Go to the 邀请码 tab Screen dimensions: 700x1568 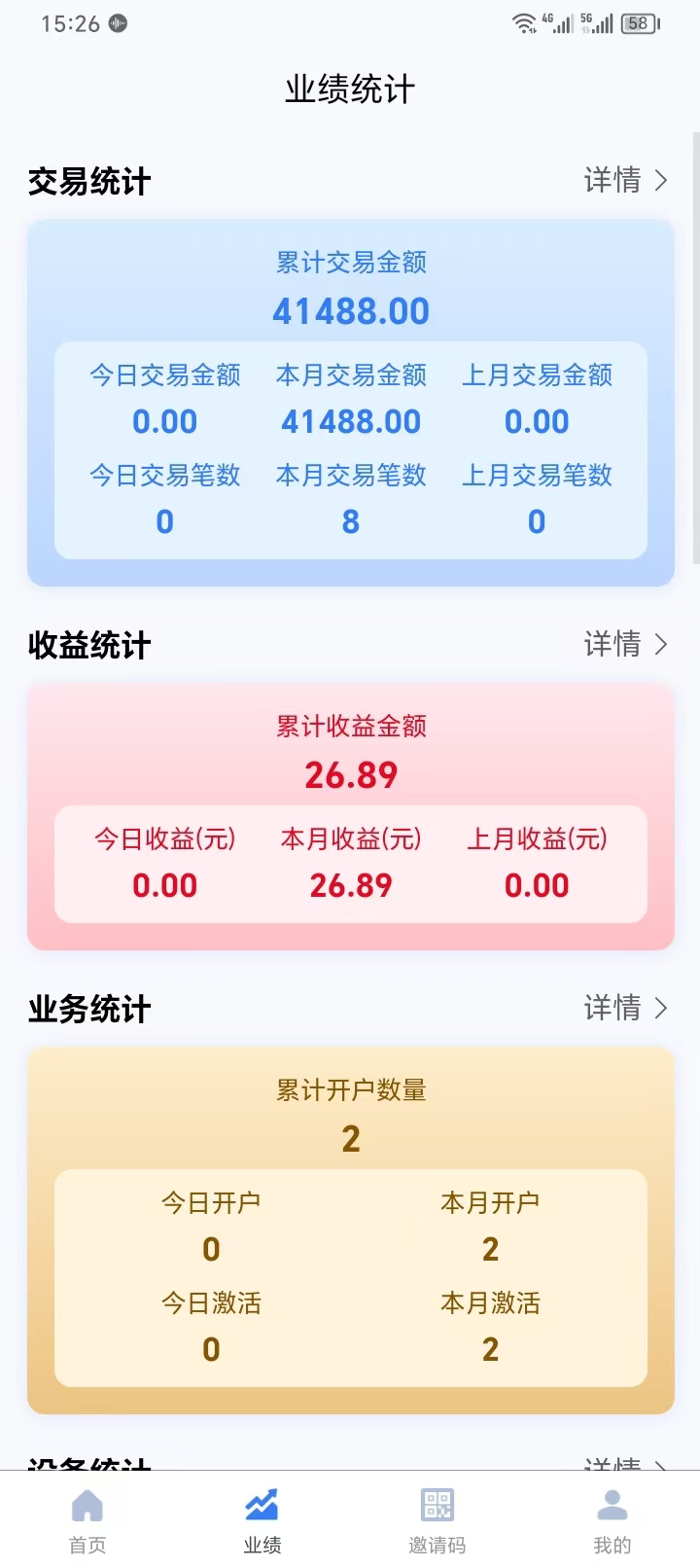(437, 1519)
